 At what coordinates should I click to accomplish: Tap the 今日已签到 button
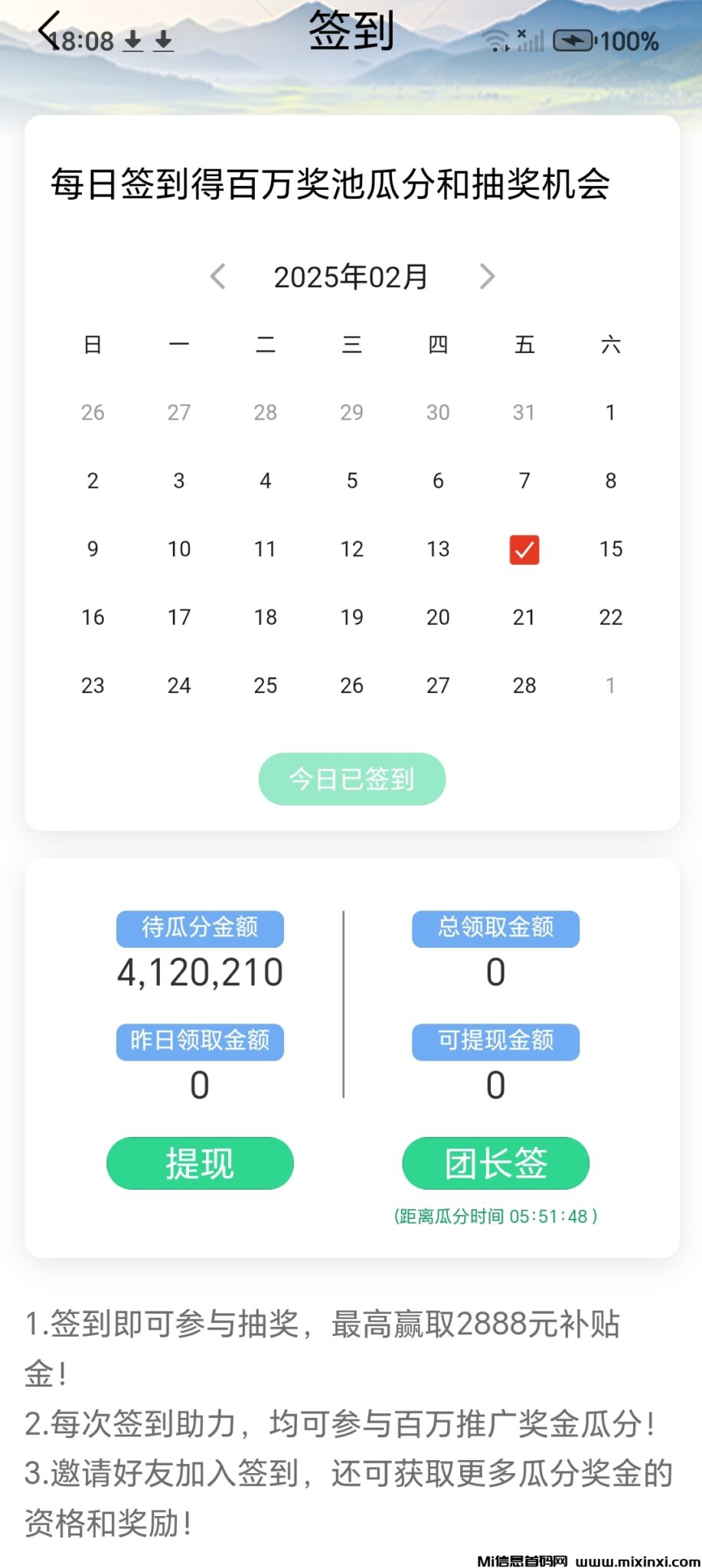coord(351,779)
